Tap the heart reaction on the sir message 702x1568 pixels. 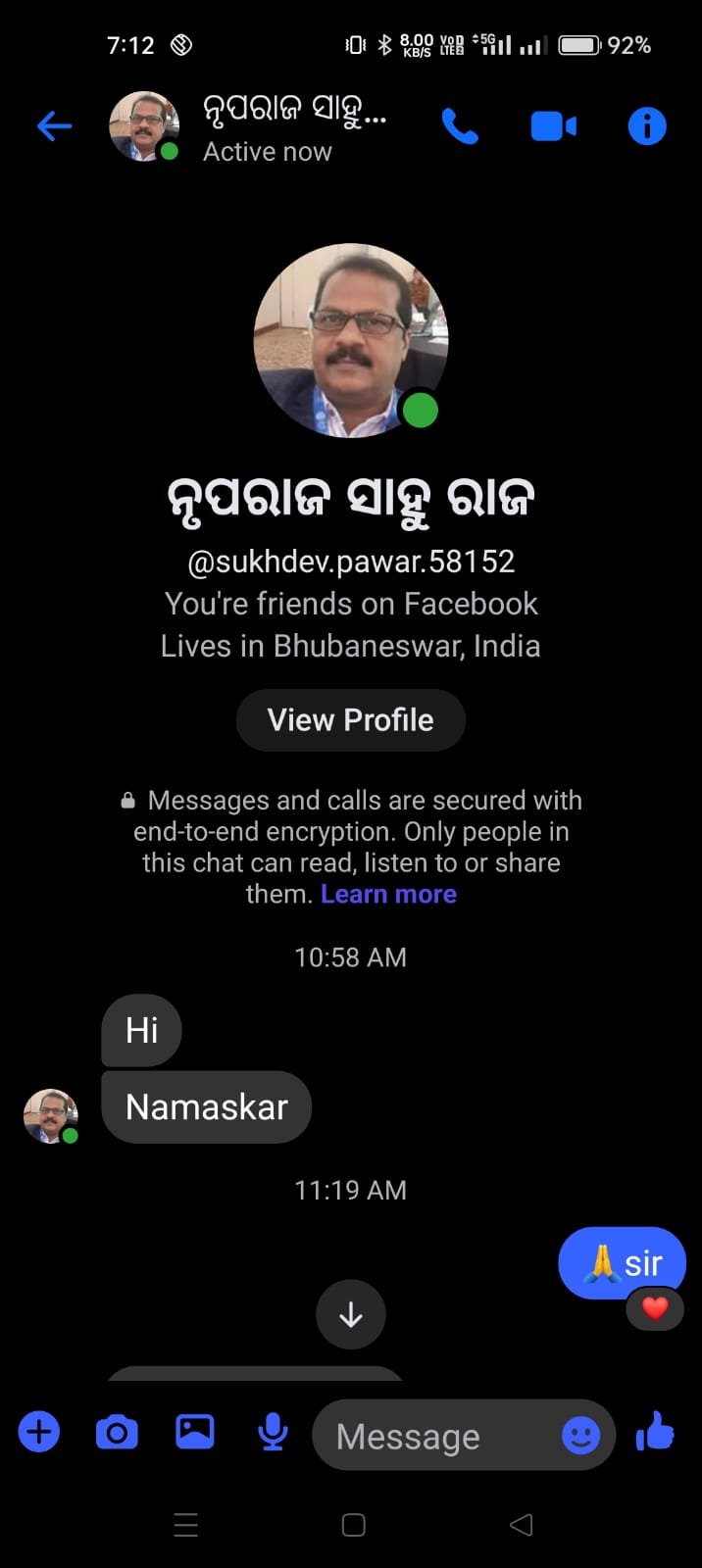point(655,1308)
